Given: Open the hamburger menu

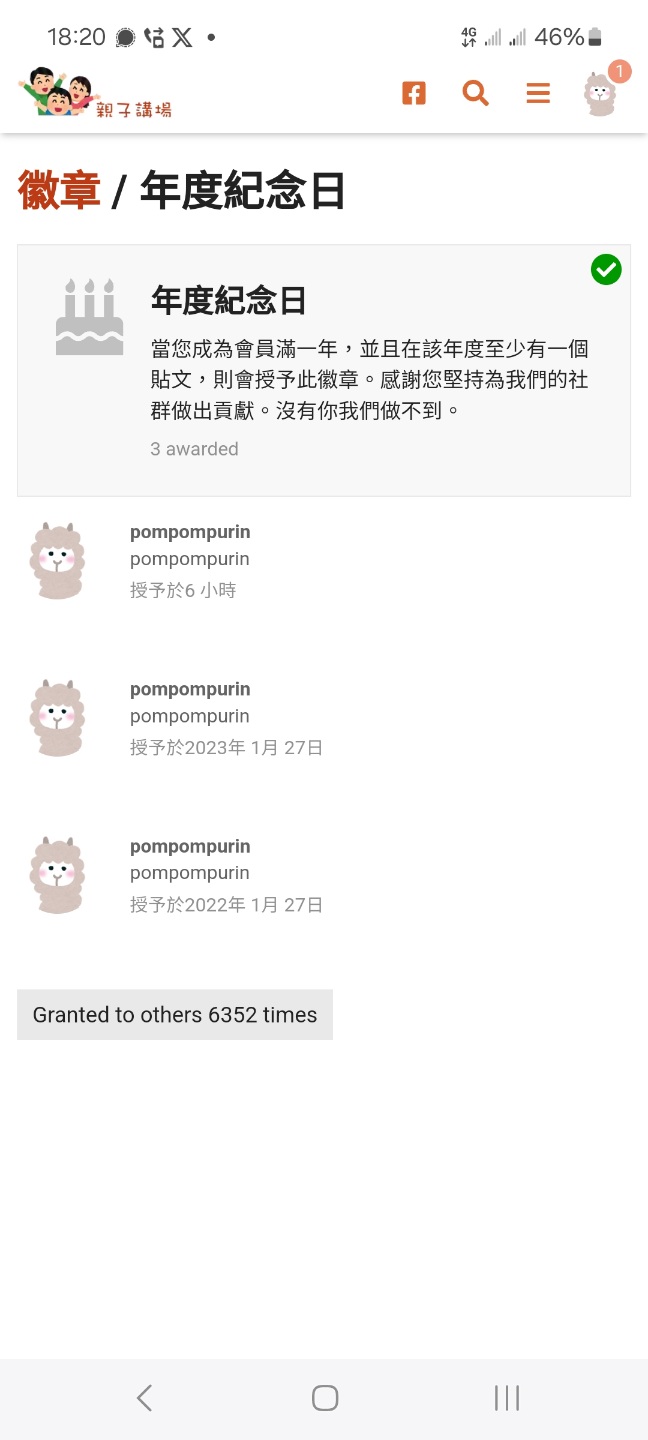Looking at the screenshot, I should click(x=538, y=94).
